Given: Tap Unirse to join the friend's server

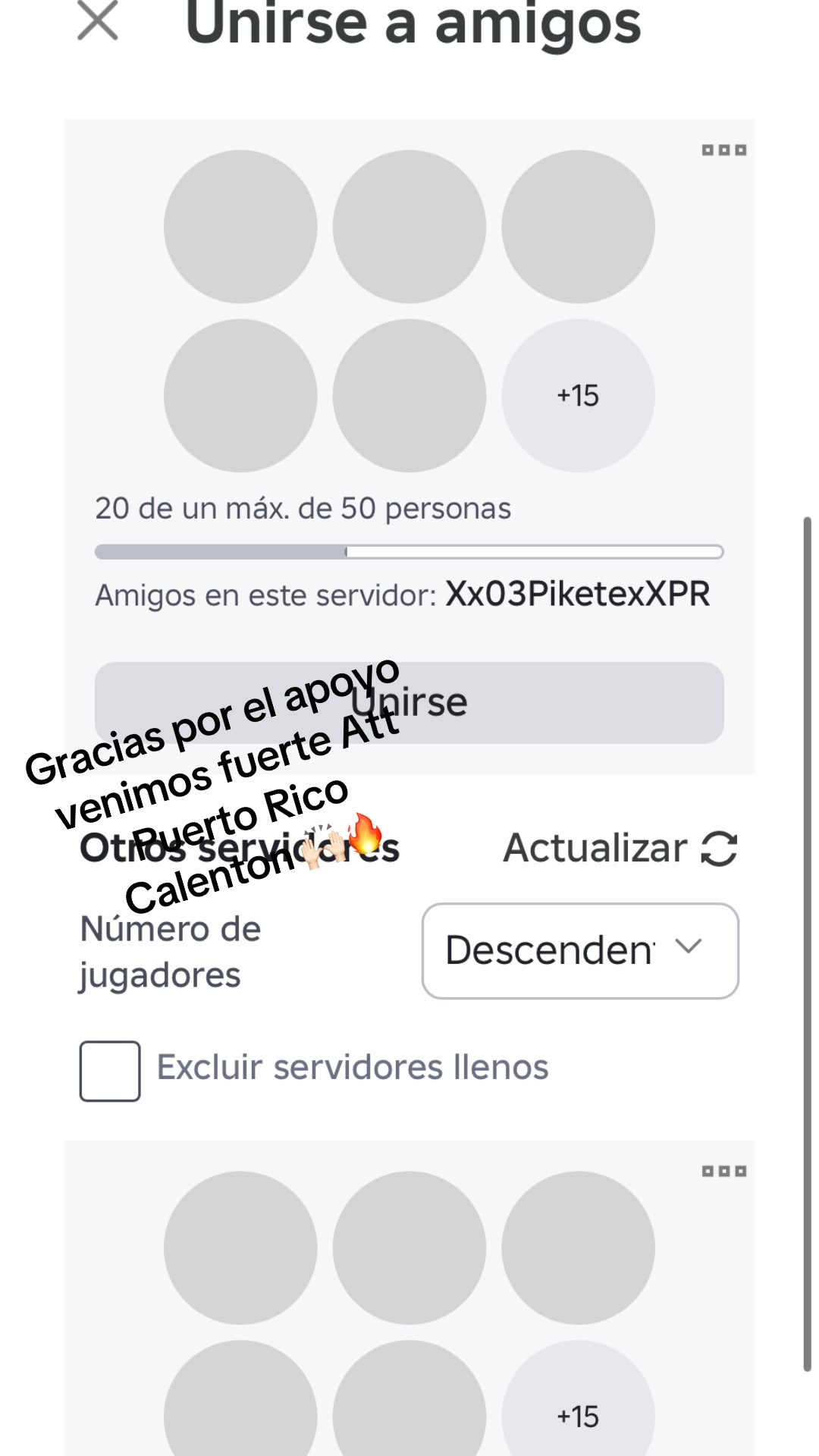Looking at the screenshot, I should pos(409,702).
